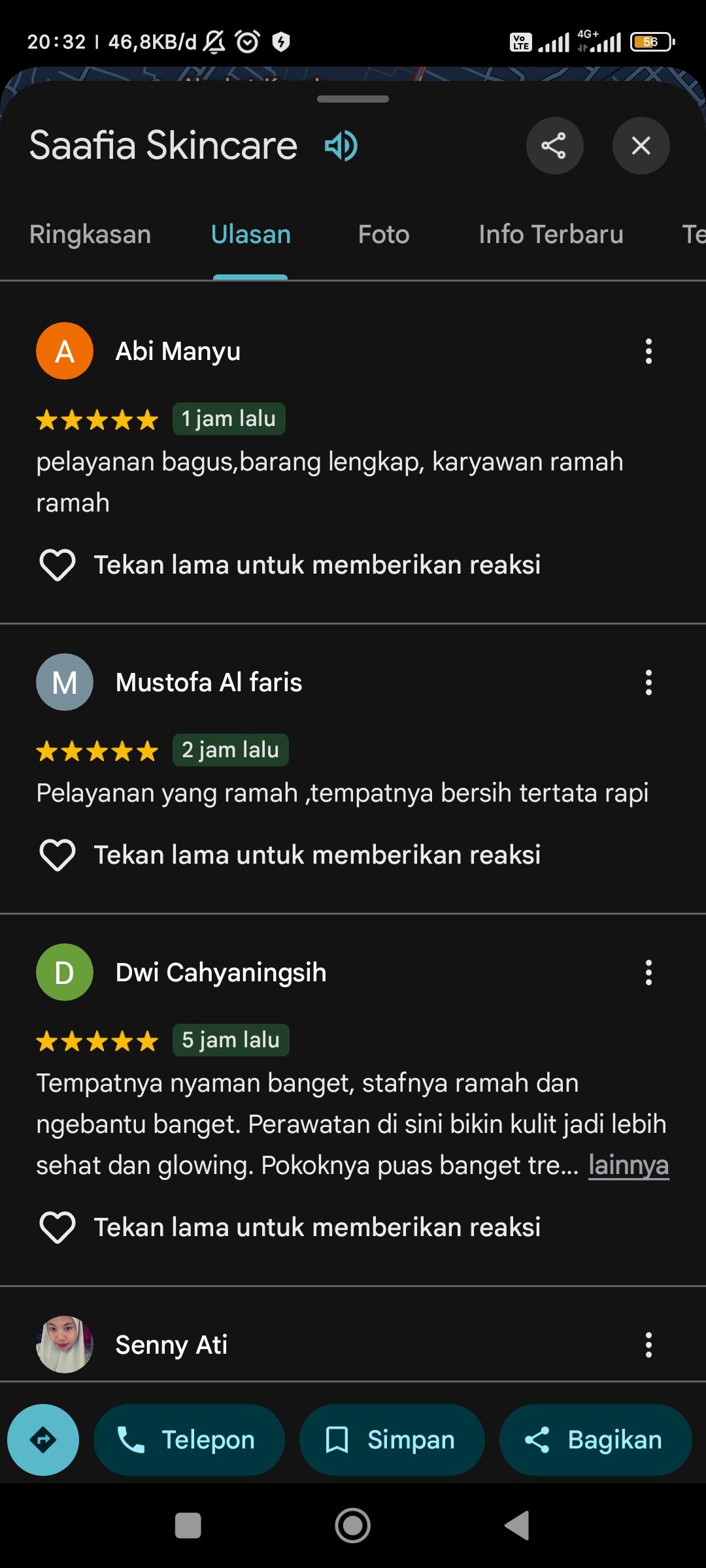Screen dimensions: 706x1568
Task: Open the three-dot menu on Dwi Cahyaningsih's review
Action: tap(648, 973)
